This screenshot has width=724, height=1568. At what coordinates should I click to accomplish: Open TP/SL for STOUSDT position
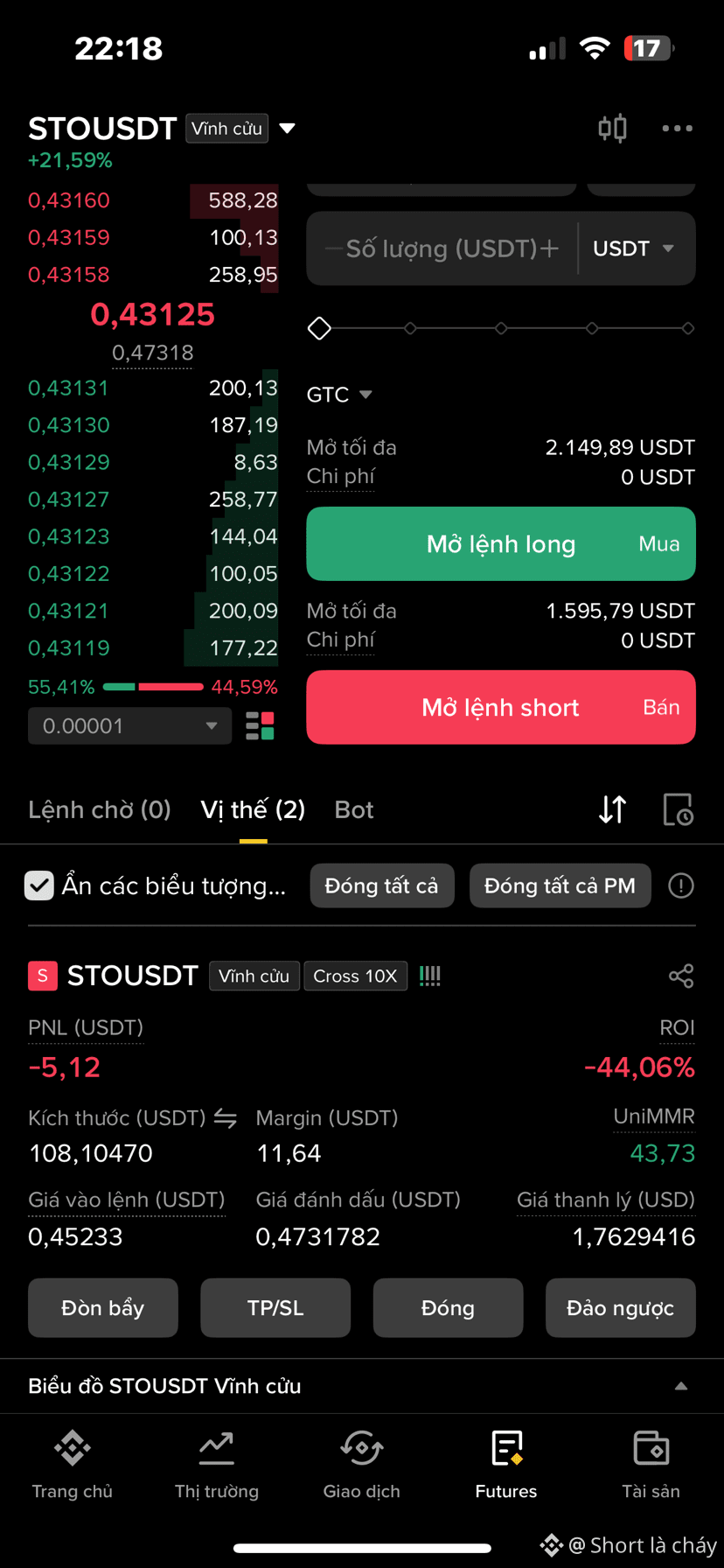point(275,1308)
